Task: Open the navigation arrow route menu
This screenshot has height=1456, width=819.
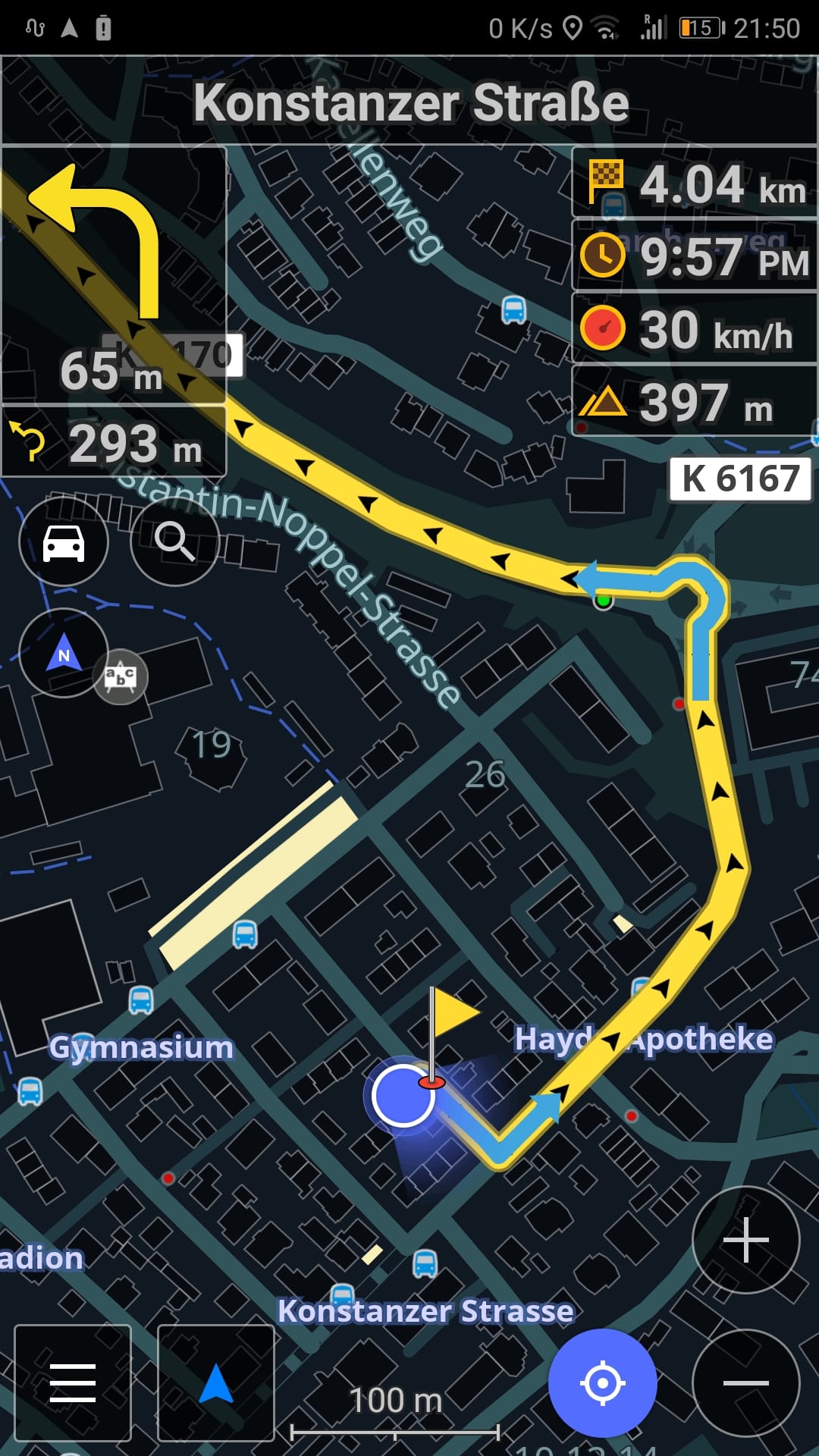Action: (216, 1382)
